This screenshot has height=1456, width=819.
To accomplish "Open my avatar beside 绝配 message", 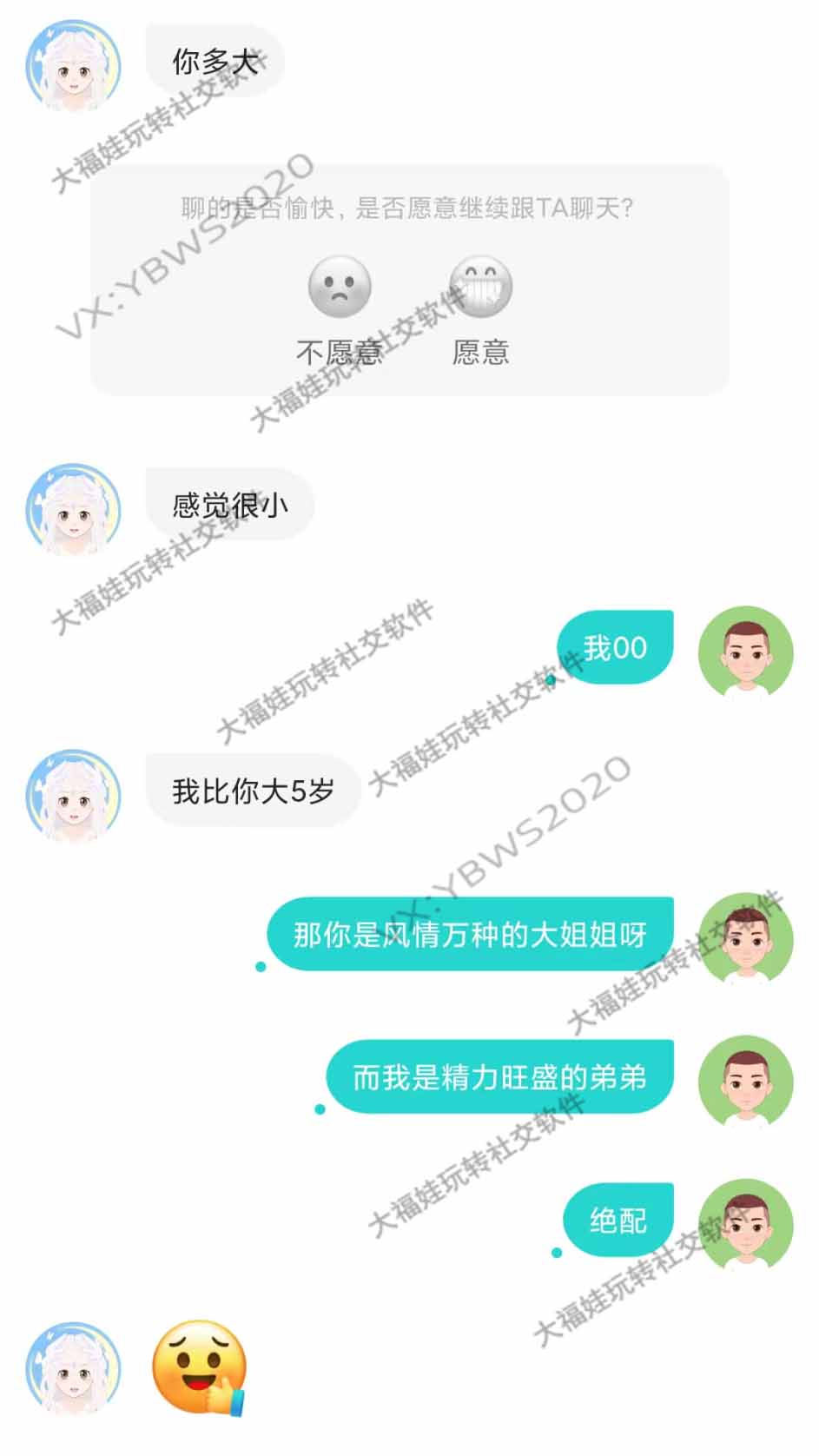I will (x=745, y=1226).
